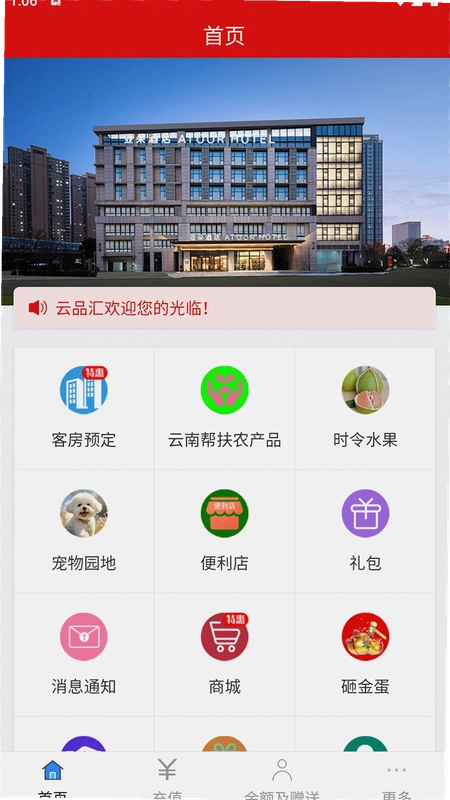
Task: Browse 时令水果 seasonal fruits
Action: pyautogui.click(x=365, y=408)
